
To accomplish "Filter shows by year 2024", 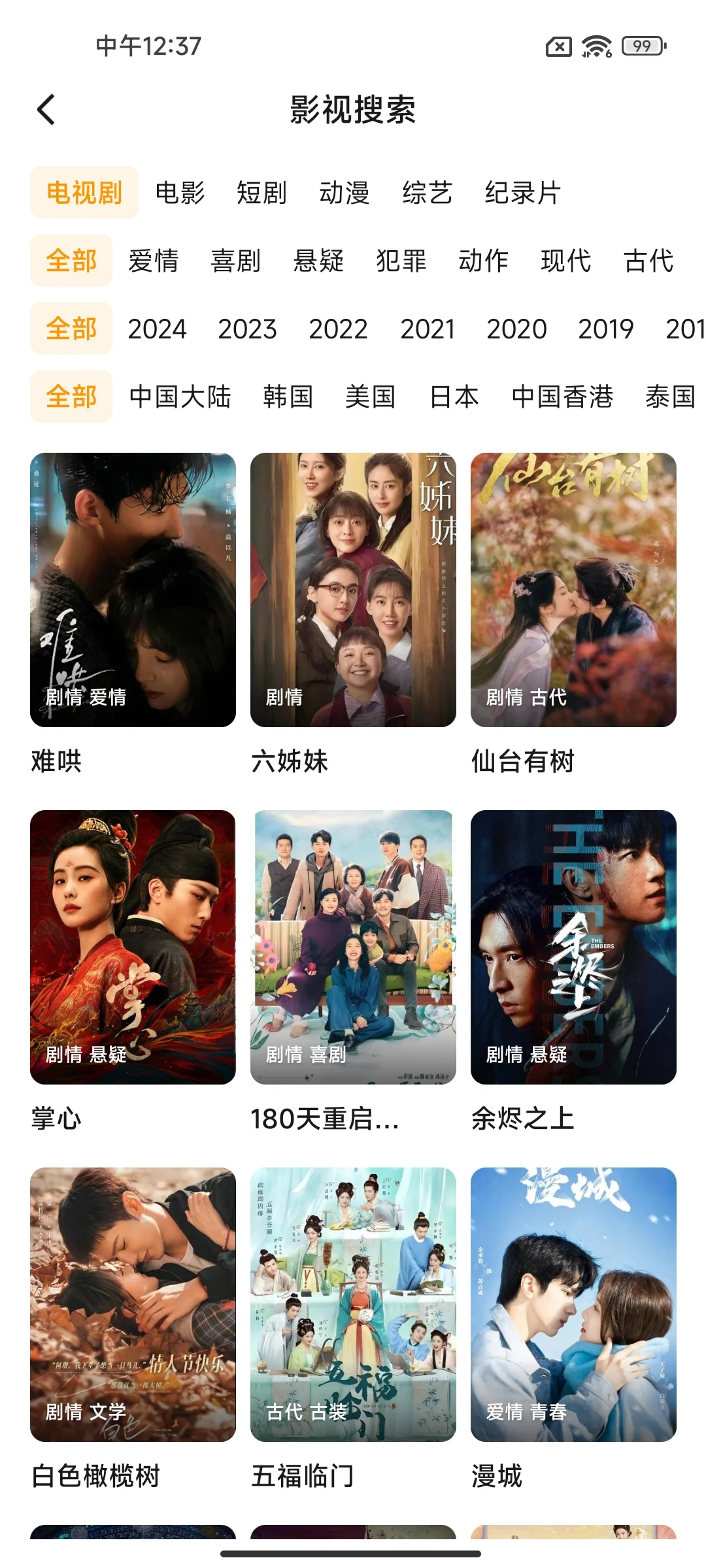I will pos(157,329).
